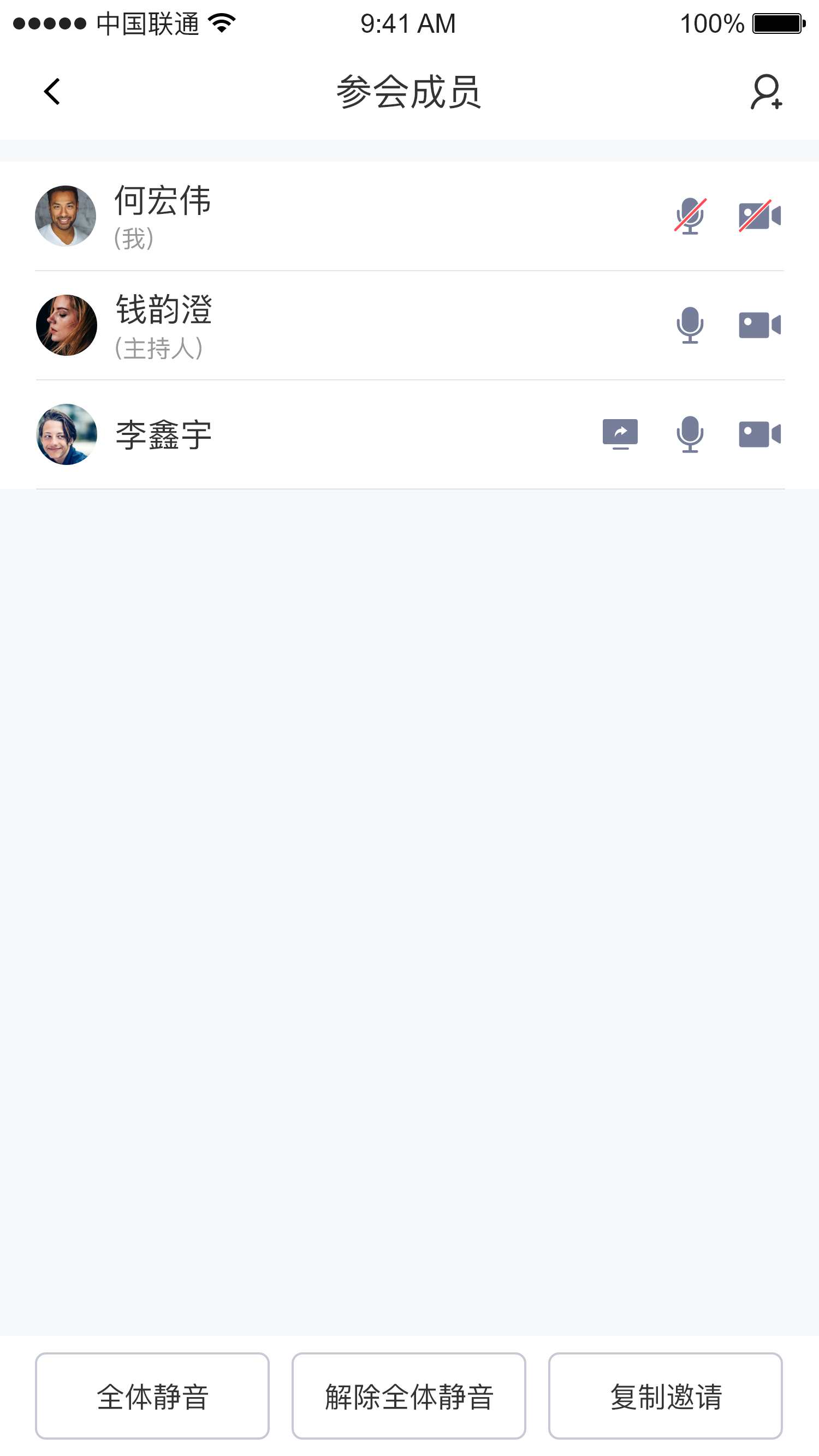Open participant row 钱韵澄
This screenshot has width=819, height=1456.
click(x=340, y=325)
